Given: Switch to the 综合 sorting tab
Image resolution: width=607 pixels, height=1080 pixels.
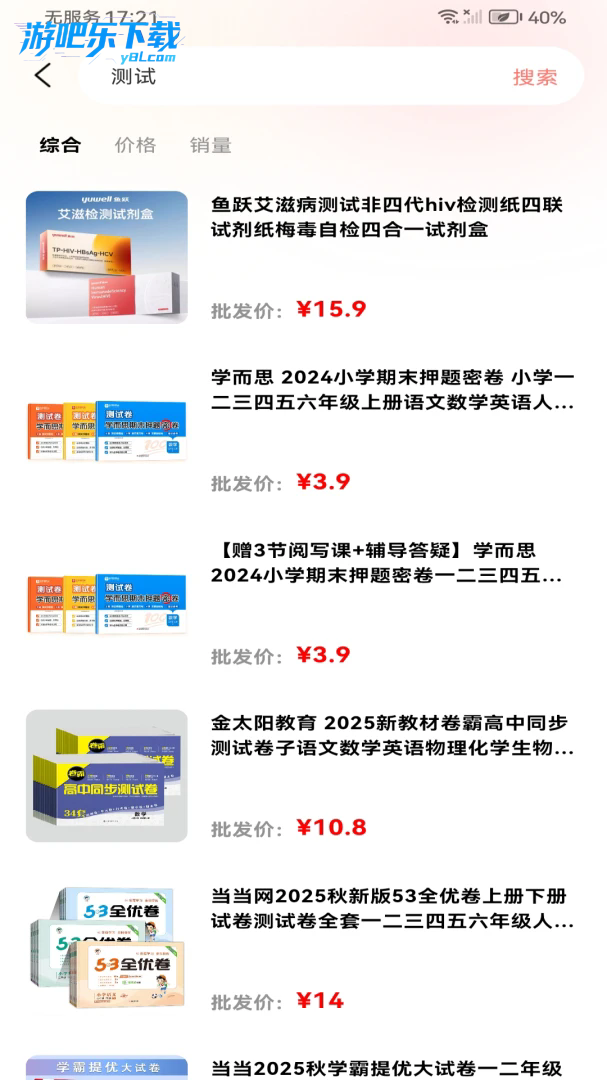Looking at the screenshot, I should point(60,145).
